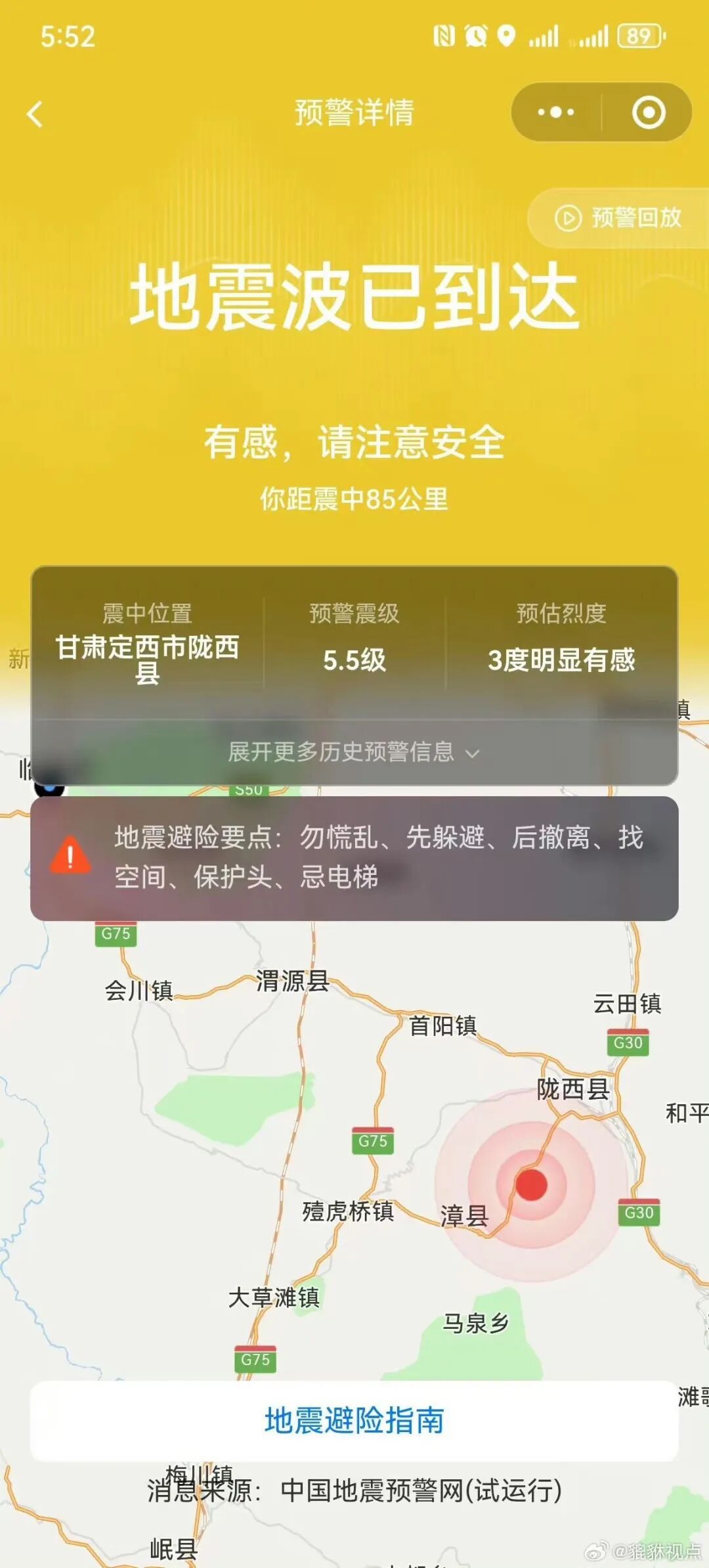Image resolution: width=709 pixels, height=1568 pixels.
Task: Tap the mute/alarm icon in the status bar
Action: click(475, 37)
